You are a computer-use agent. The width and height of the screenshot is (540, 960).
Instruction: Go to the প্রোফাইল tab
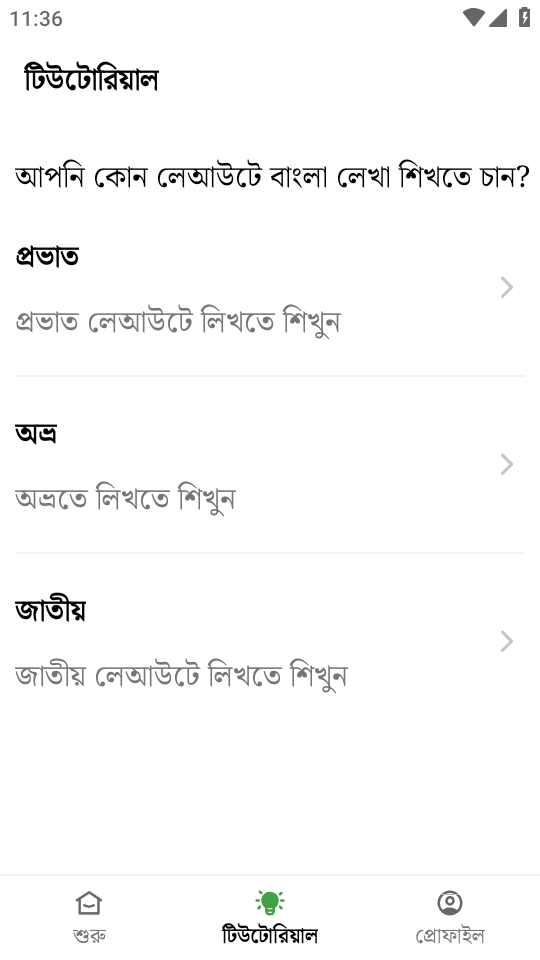450,917
